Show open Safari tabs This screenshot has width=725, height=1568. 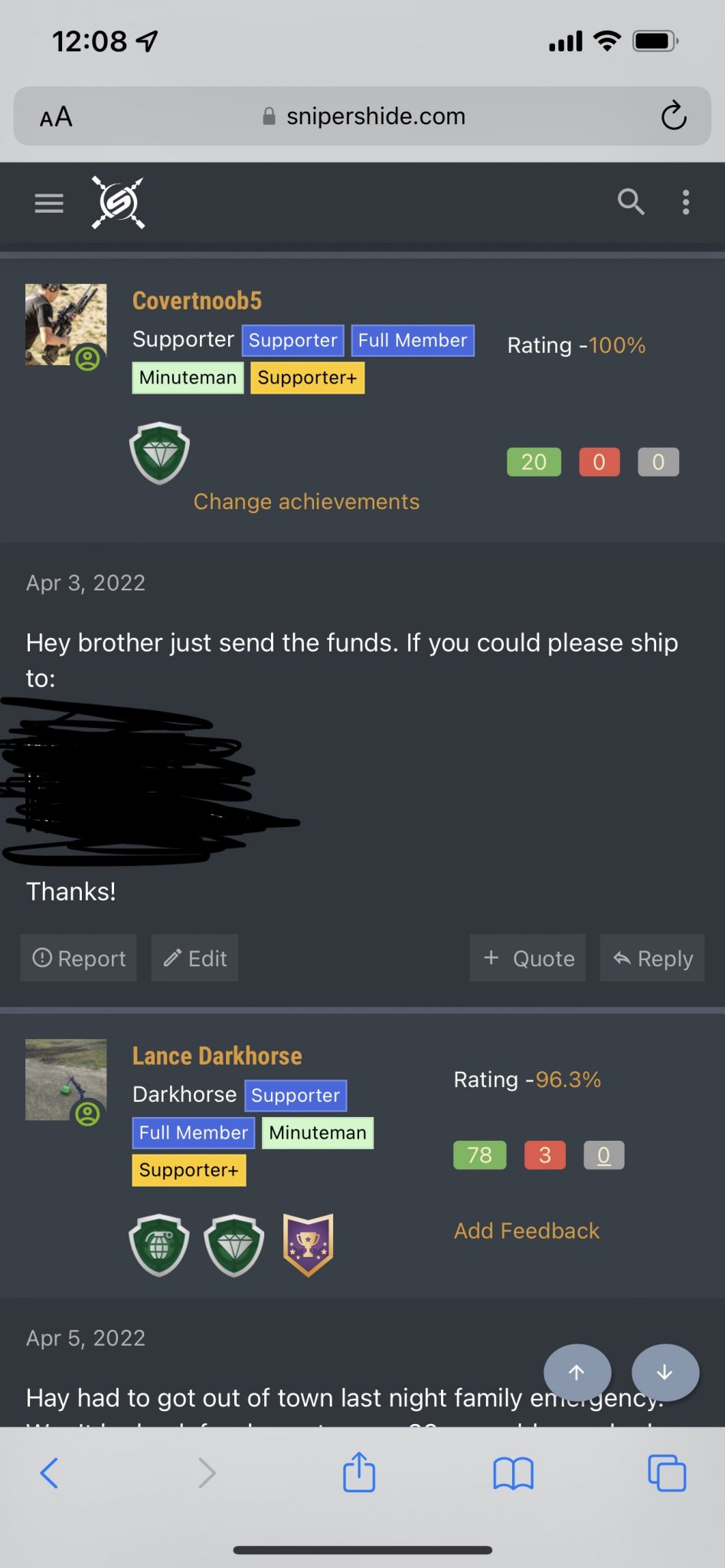coord(667,1472)
